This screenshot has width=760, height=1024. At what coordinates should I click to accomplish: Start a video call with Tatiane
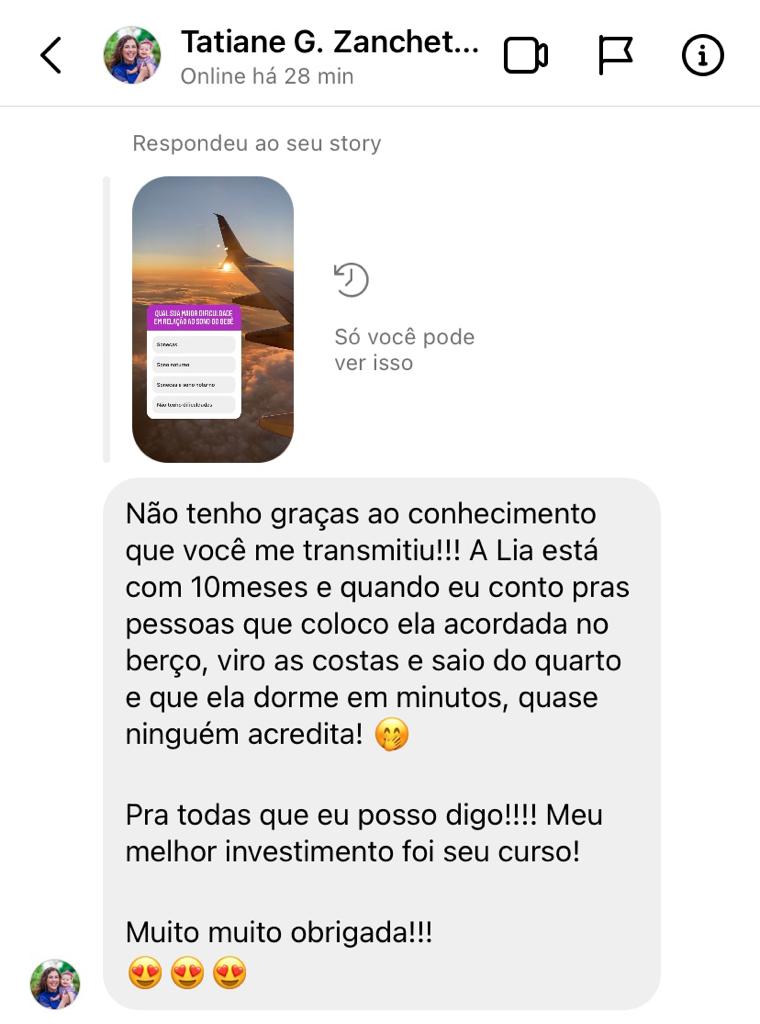[525, 56]
